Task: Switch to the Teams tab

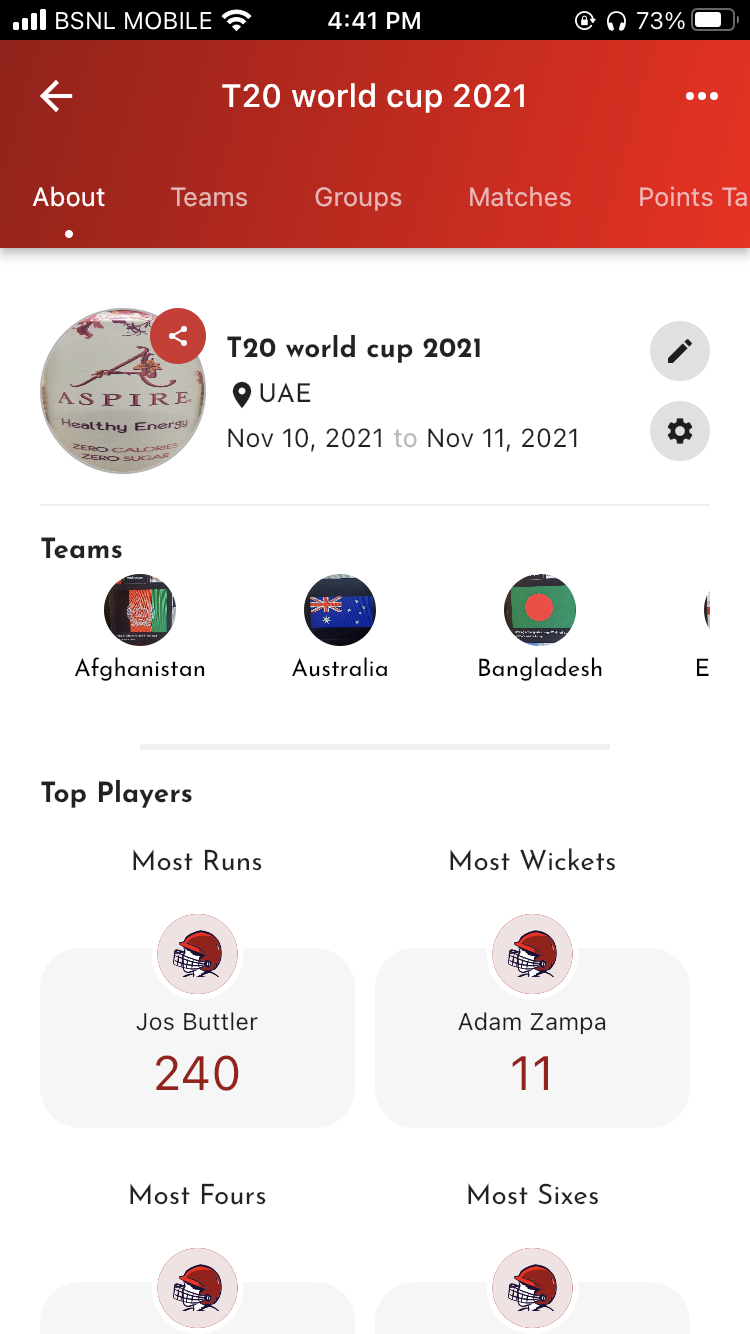Action: [209, 197]
